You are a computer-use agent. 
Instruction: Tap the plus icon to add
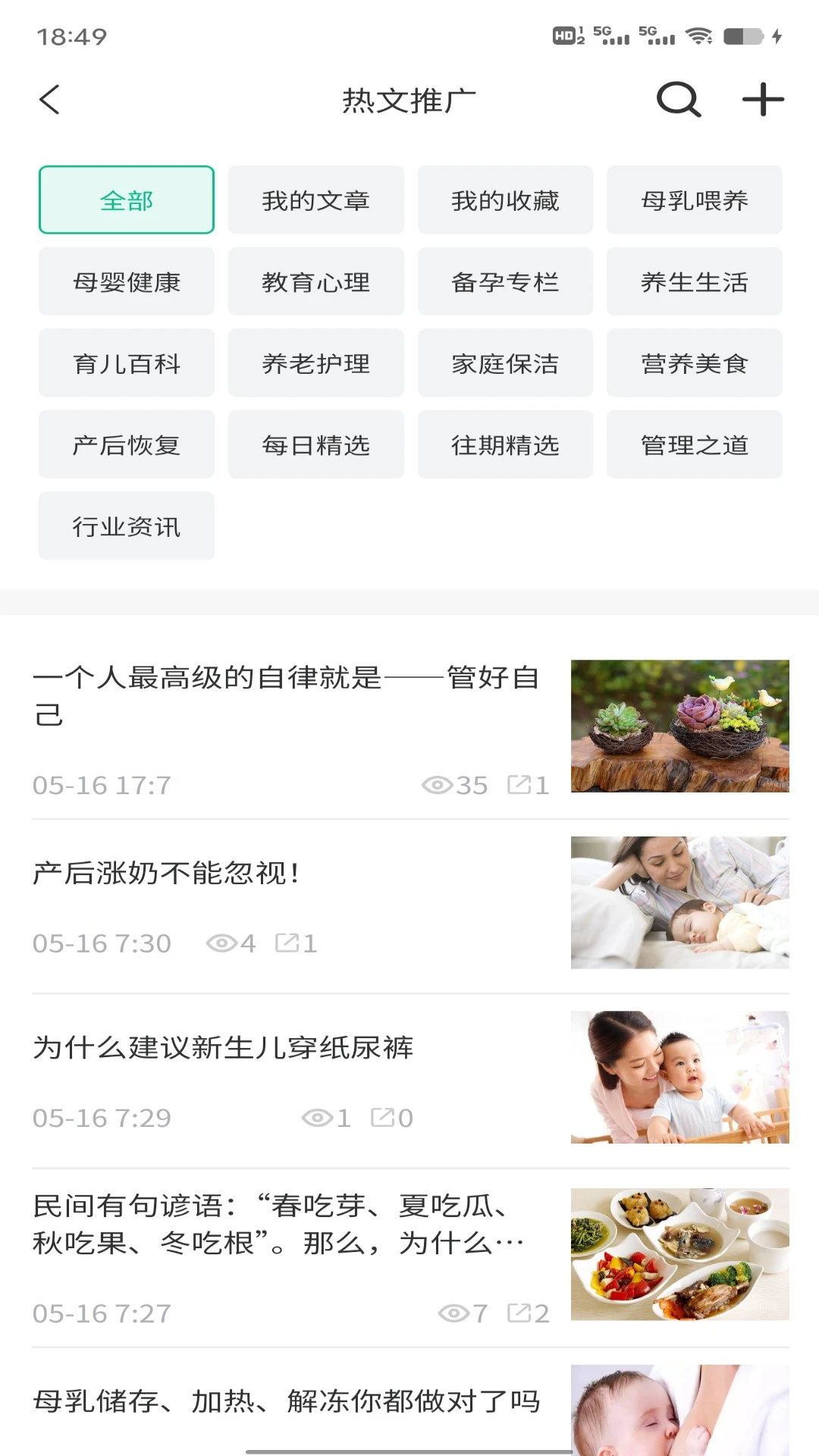[x=762, y=100]
